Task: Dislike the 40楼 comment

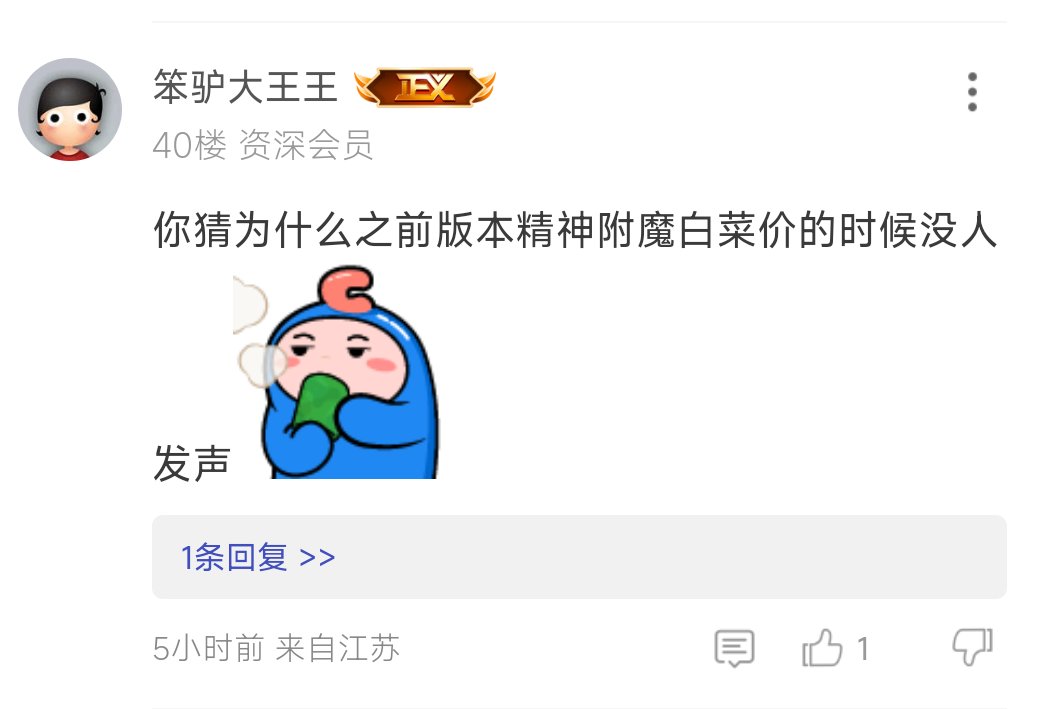Action: [x=971, y=648]
